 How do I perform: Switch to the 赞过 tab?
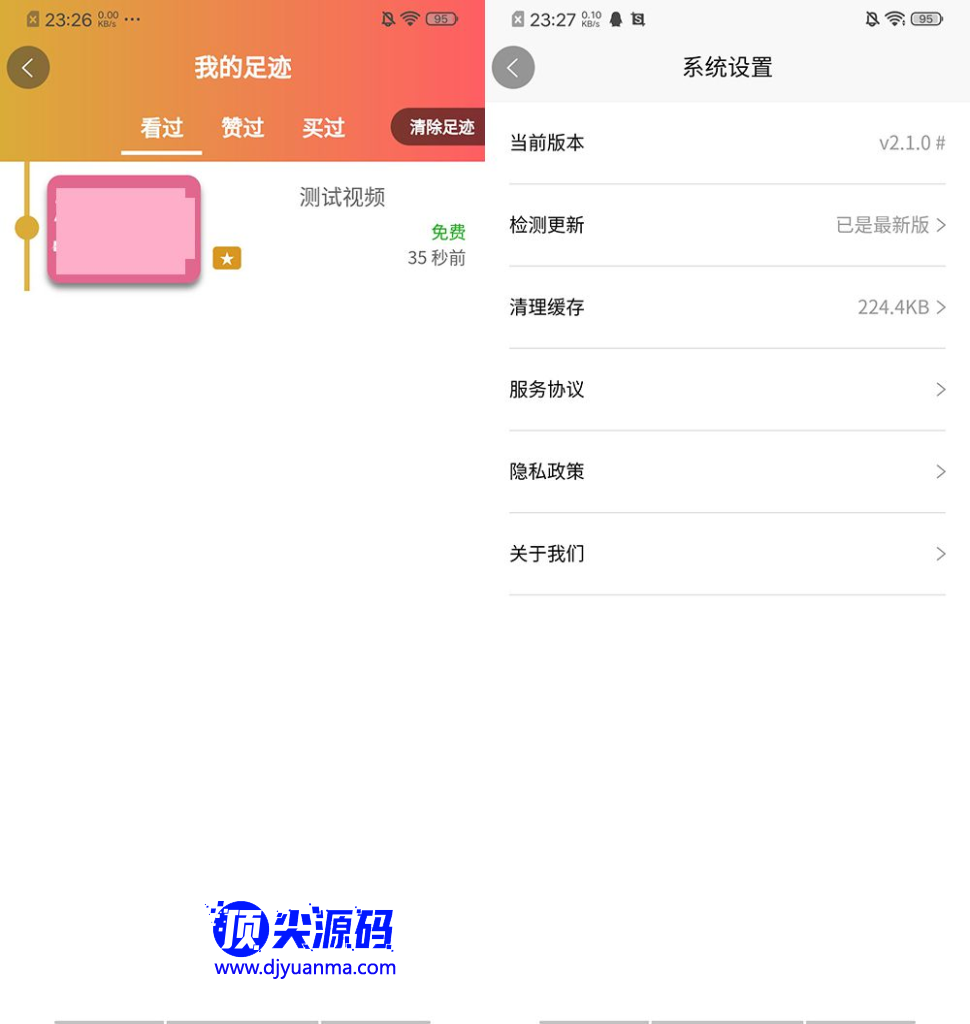[242, 128]
